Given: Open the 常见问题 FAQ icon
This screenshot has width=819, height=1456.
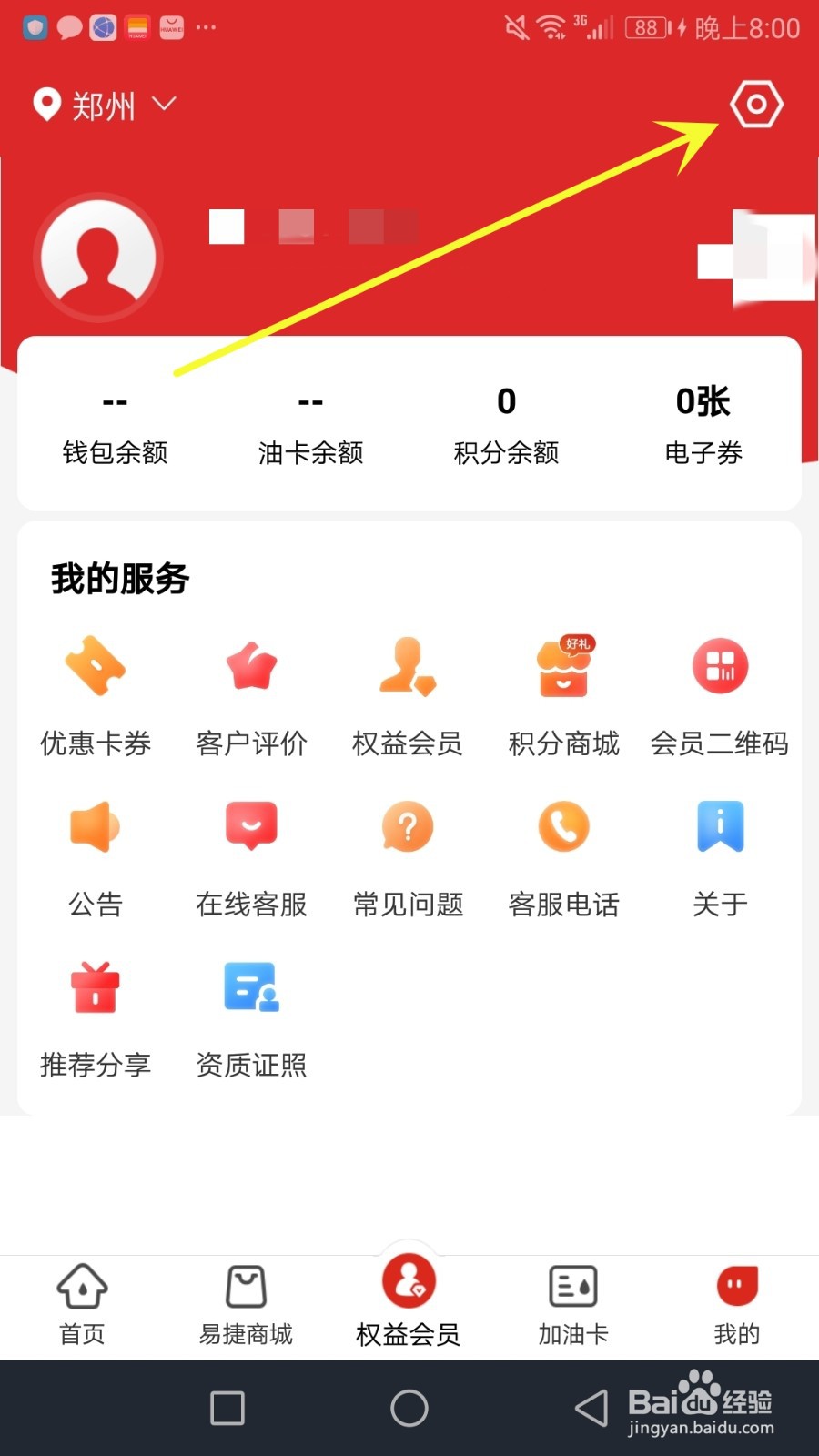Looking at the screenshot, I should (407, 853).
